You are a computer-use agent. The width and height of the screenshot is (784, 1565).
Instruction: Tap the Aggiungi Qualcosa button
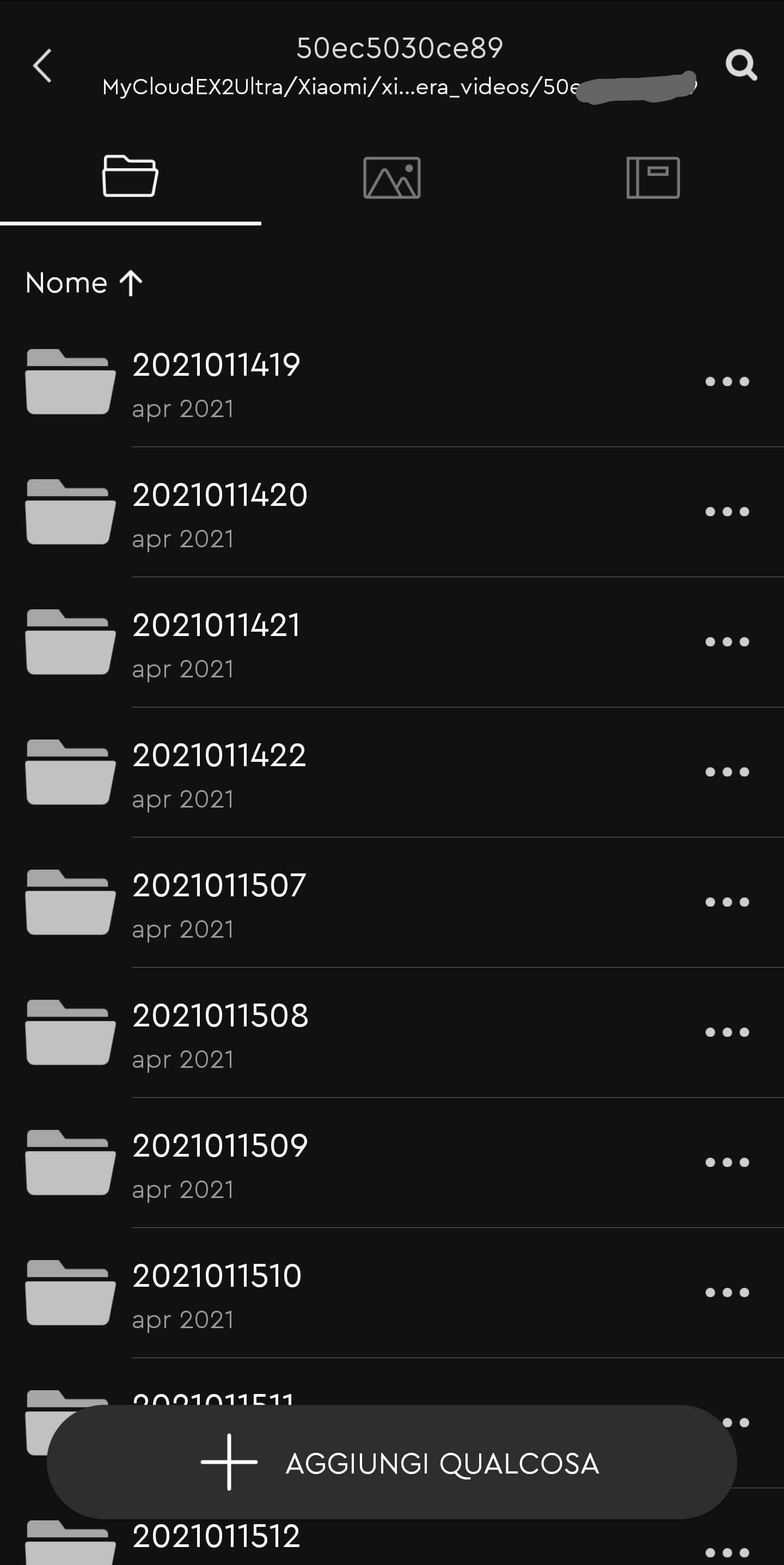pos(391,1463)
